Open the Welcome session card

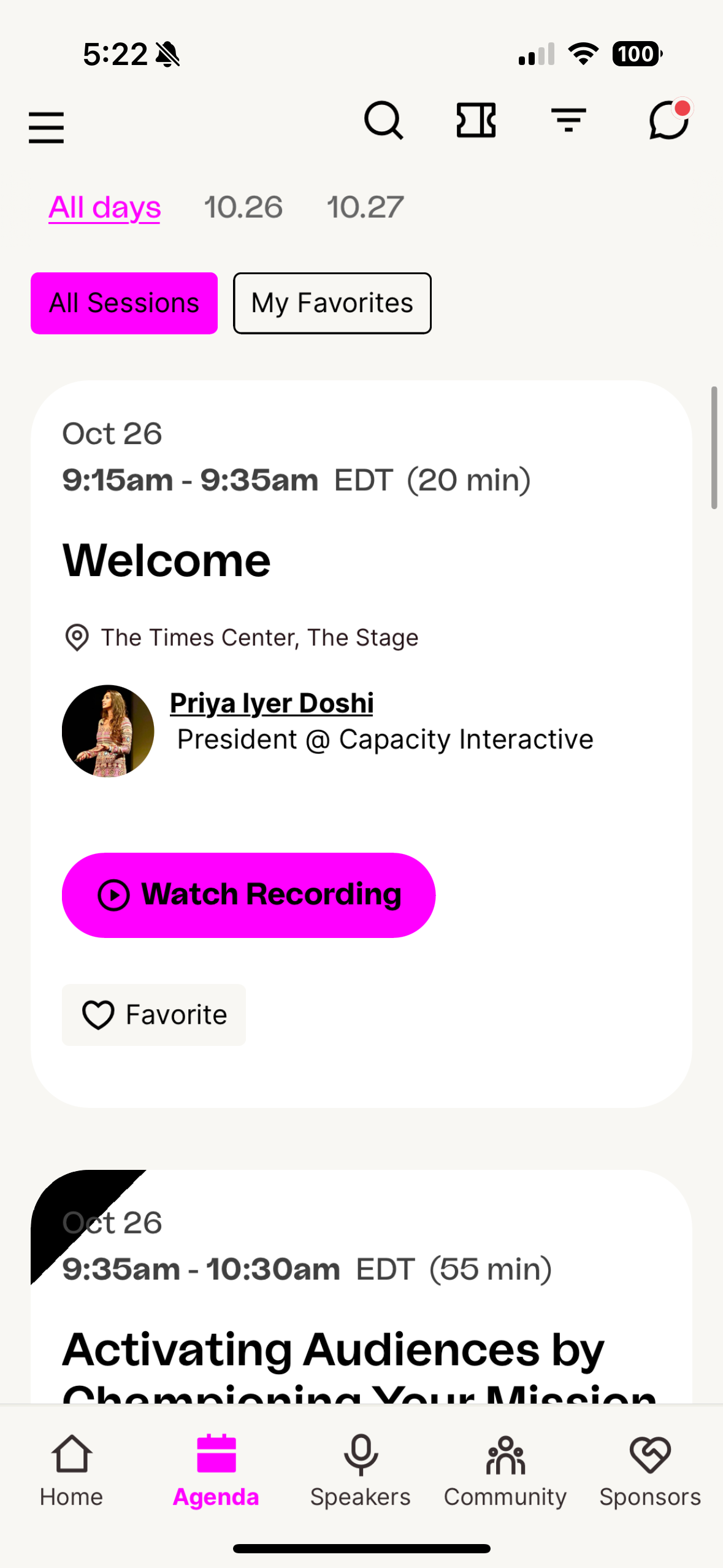[x=167, y=561]
